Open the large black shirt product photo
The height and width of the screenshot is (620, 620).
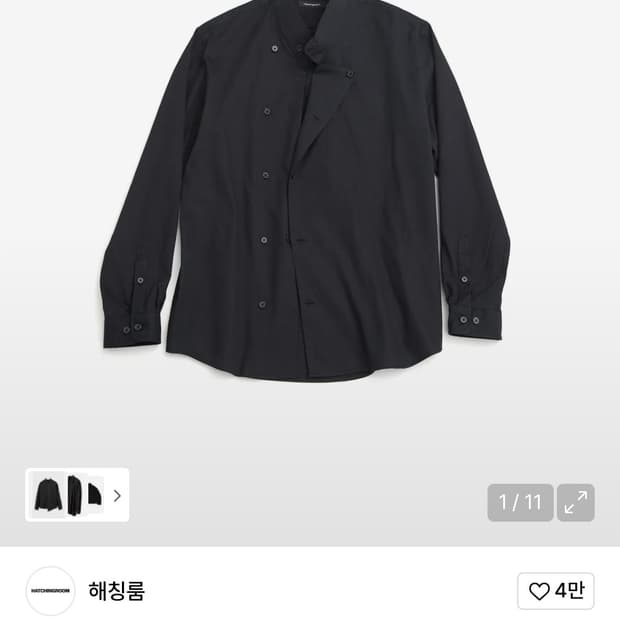(305, 200)
